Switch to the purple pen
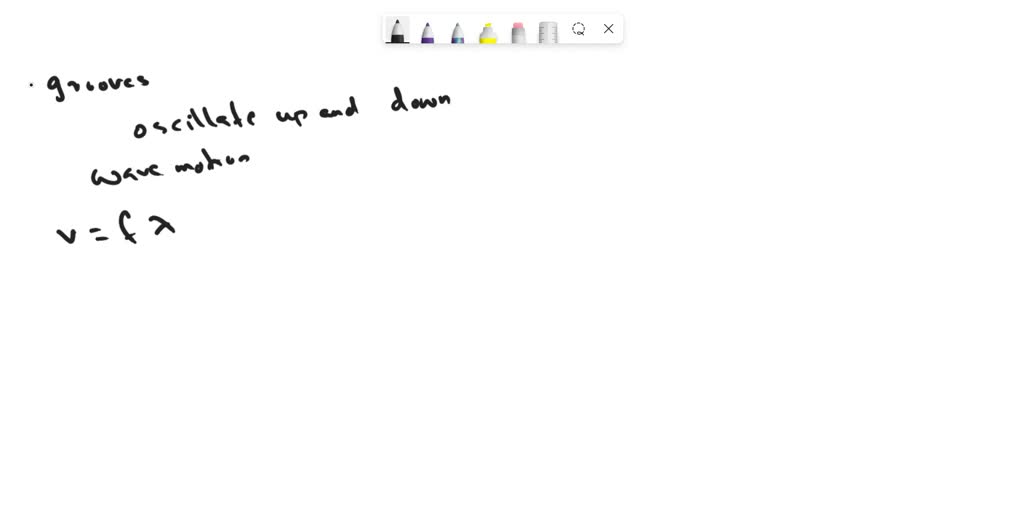1024x512 pixels. (x=427, y=32)
